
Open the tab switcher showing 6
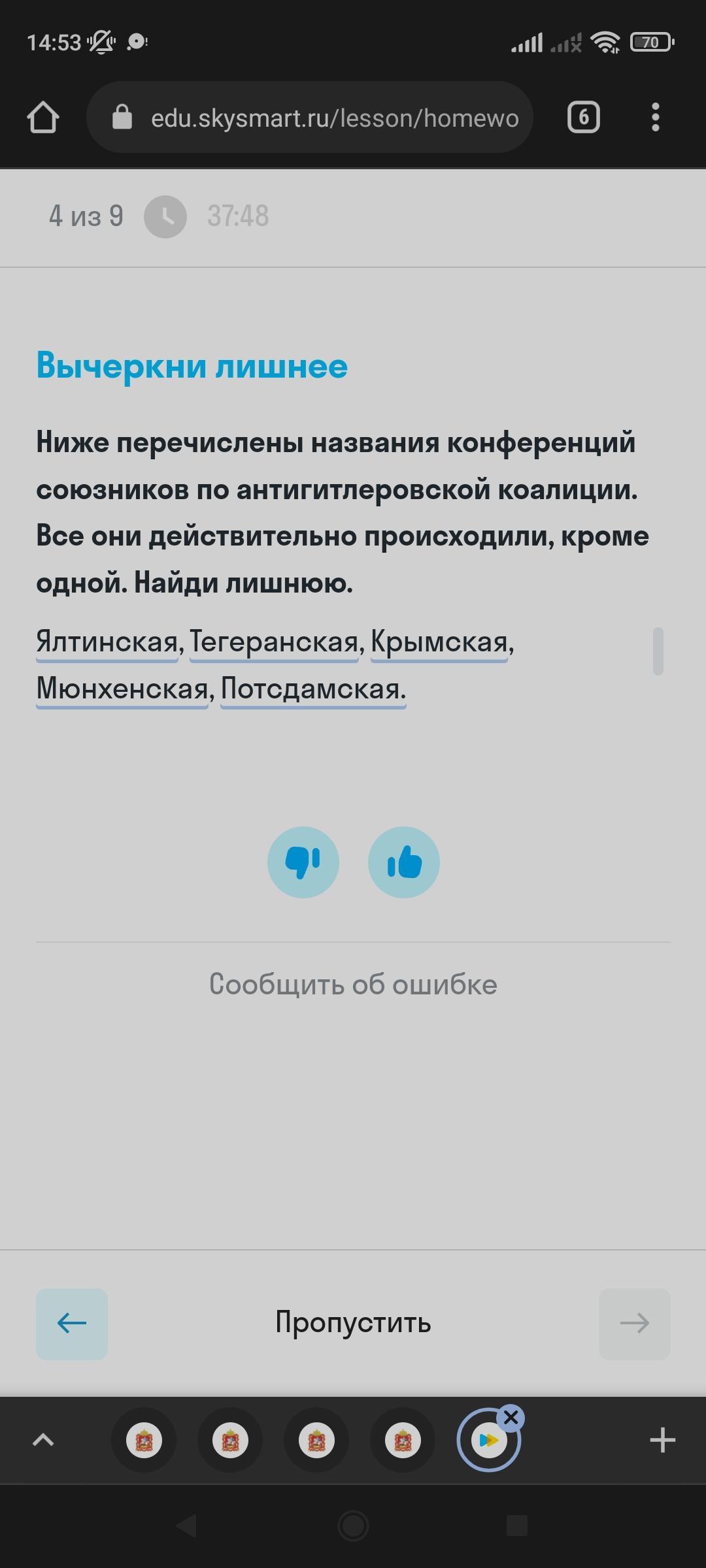tap(583, 118)
